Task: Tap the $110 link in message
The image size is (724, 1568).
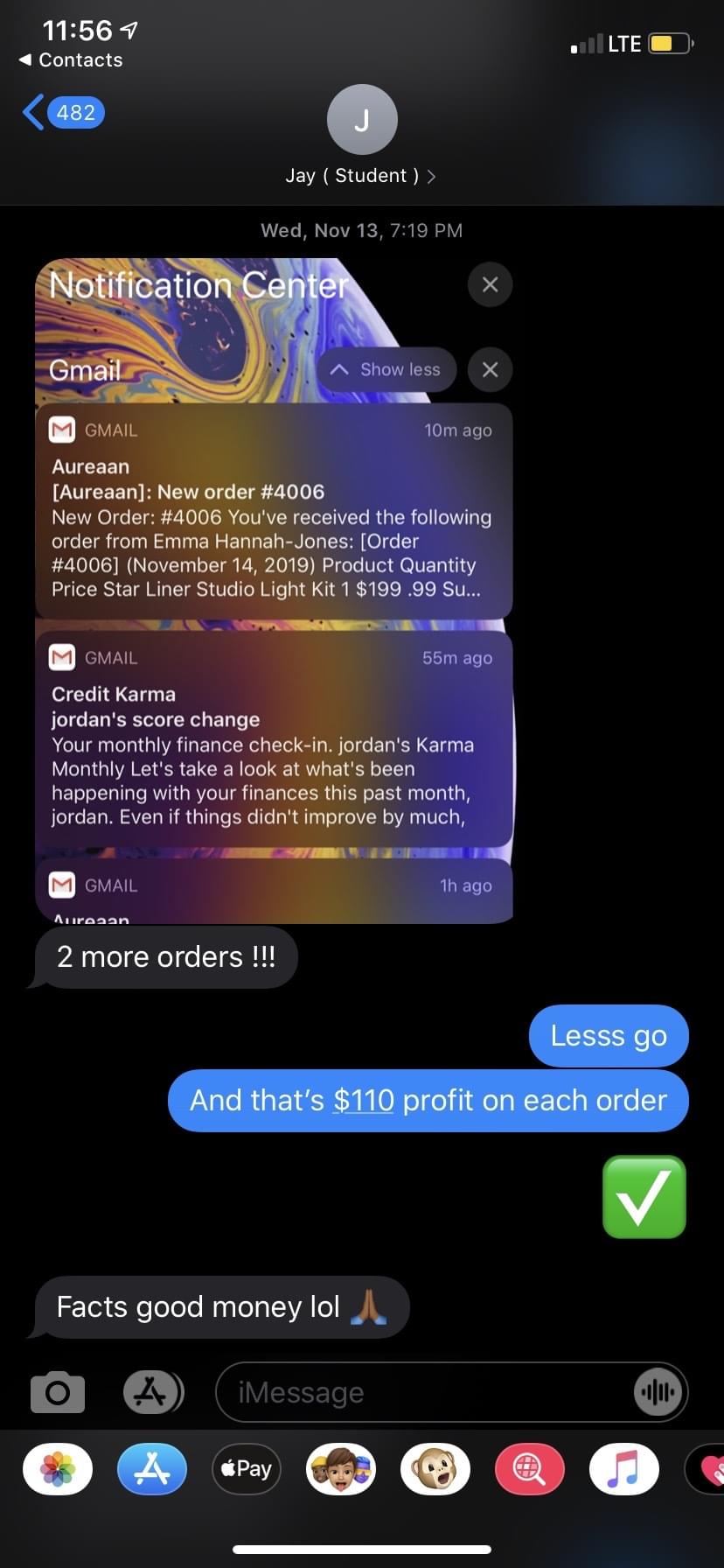Action: [x=364, y=1100]
